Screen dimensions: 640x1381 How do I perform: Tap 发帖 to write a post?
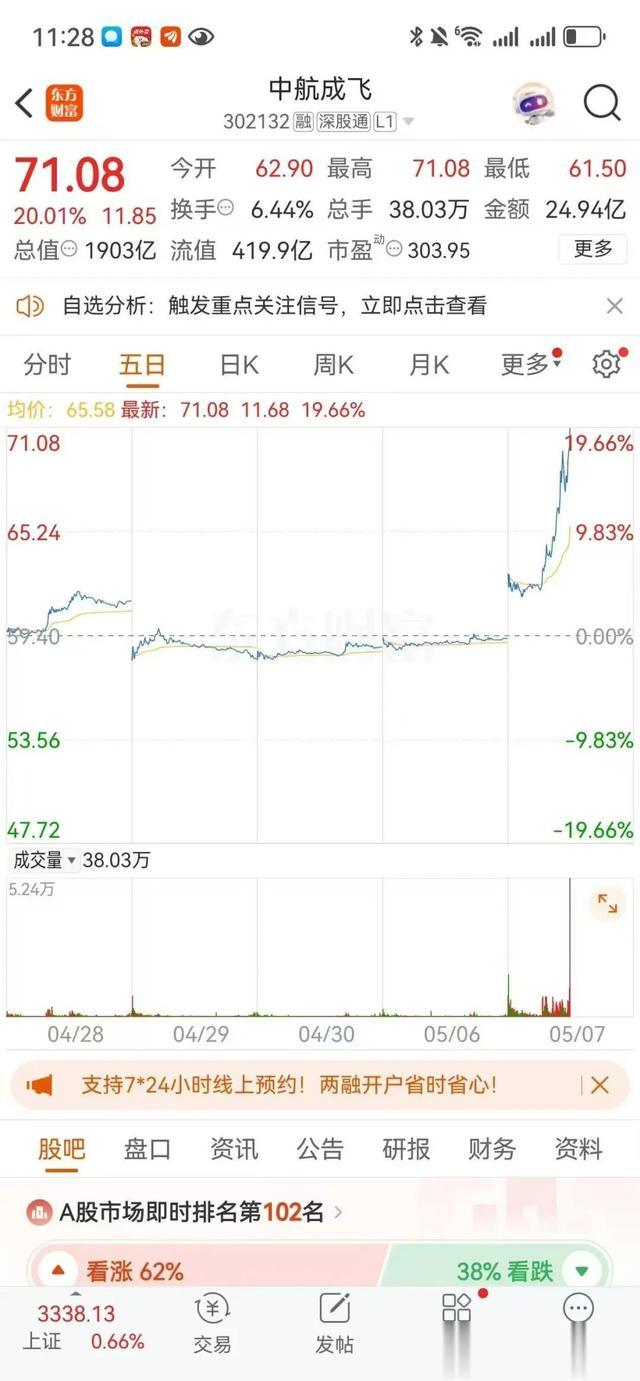[334, 1324]
